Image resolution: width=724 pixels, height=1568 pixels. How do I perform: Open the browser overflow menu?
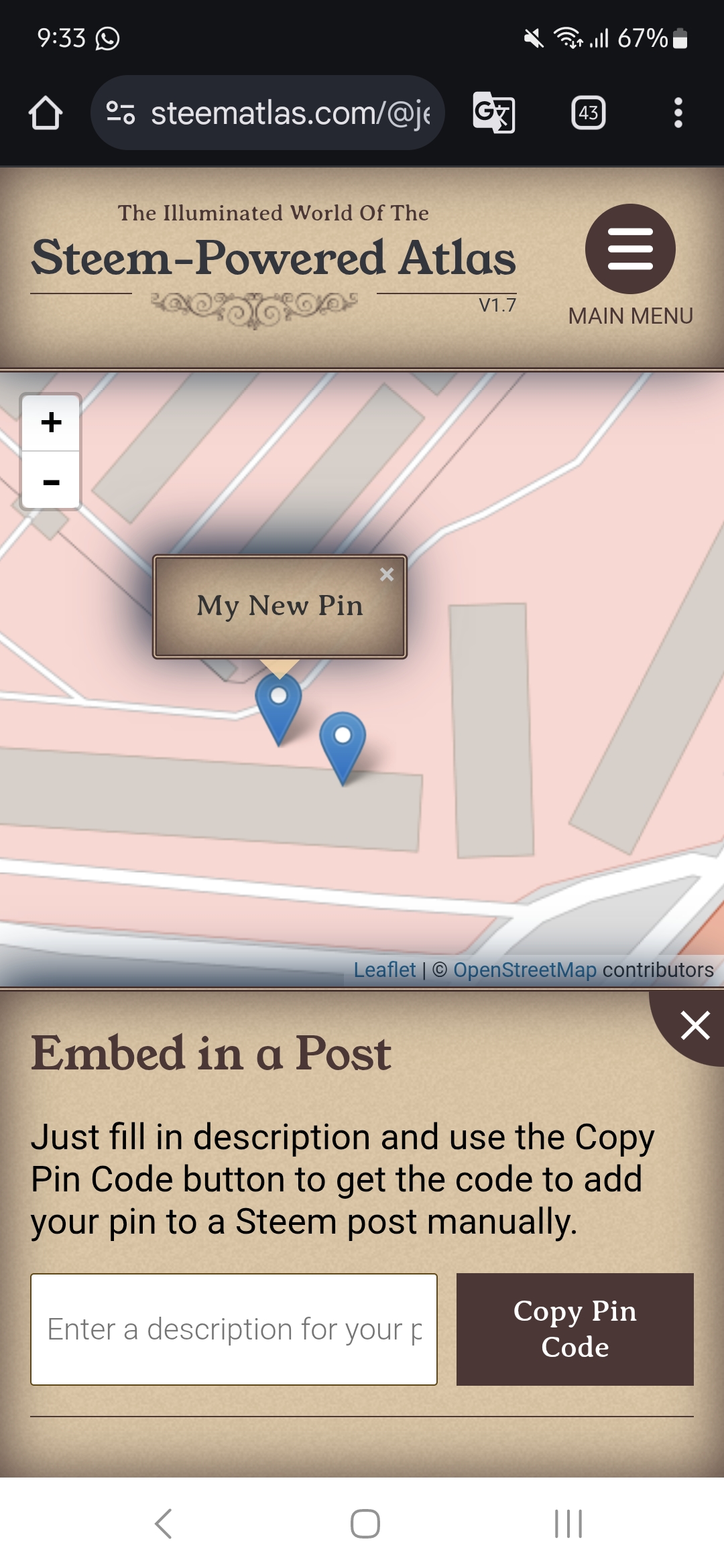[x=678, y=113]
